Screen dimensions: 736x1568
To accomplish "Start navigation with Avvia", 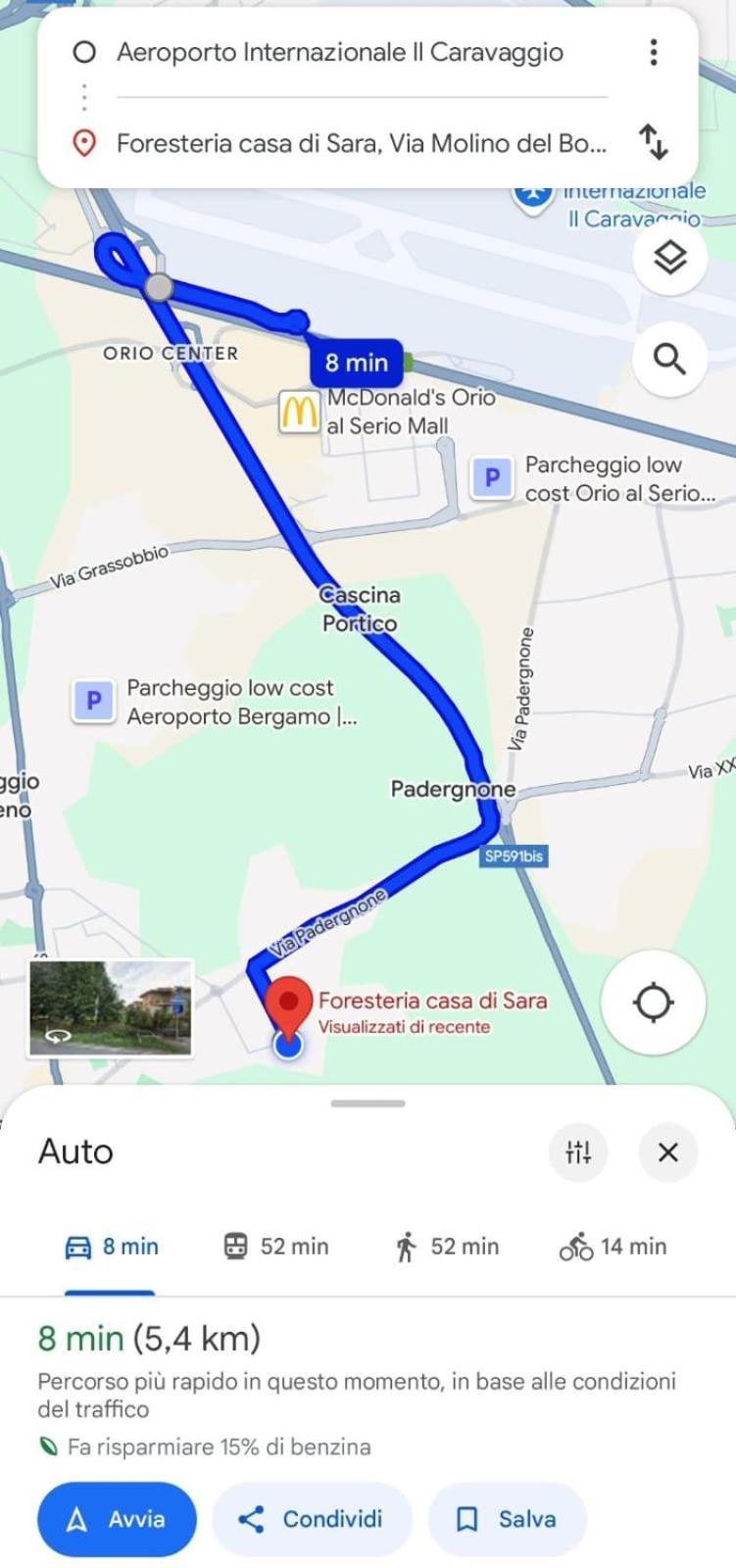I will tap(117, 1519).
